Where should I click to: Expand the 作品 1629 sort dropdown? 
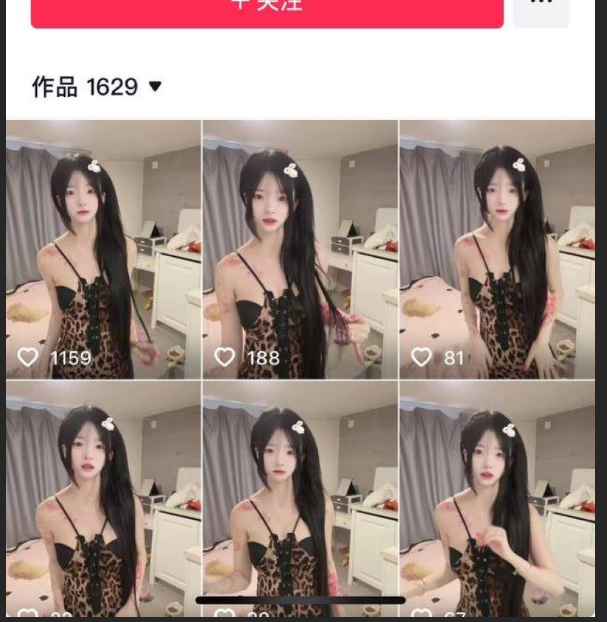(x=154, y=87)
